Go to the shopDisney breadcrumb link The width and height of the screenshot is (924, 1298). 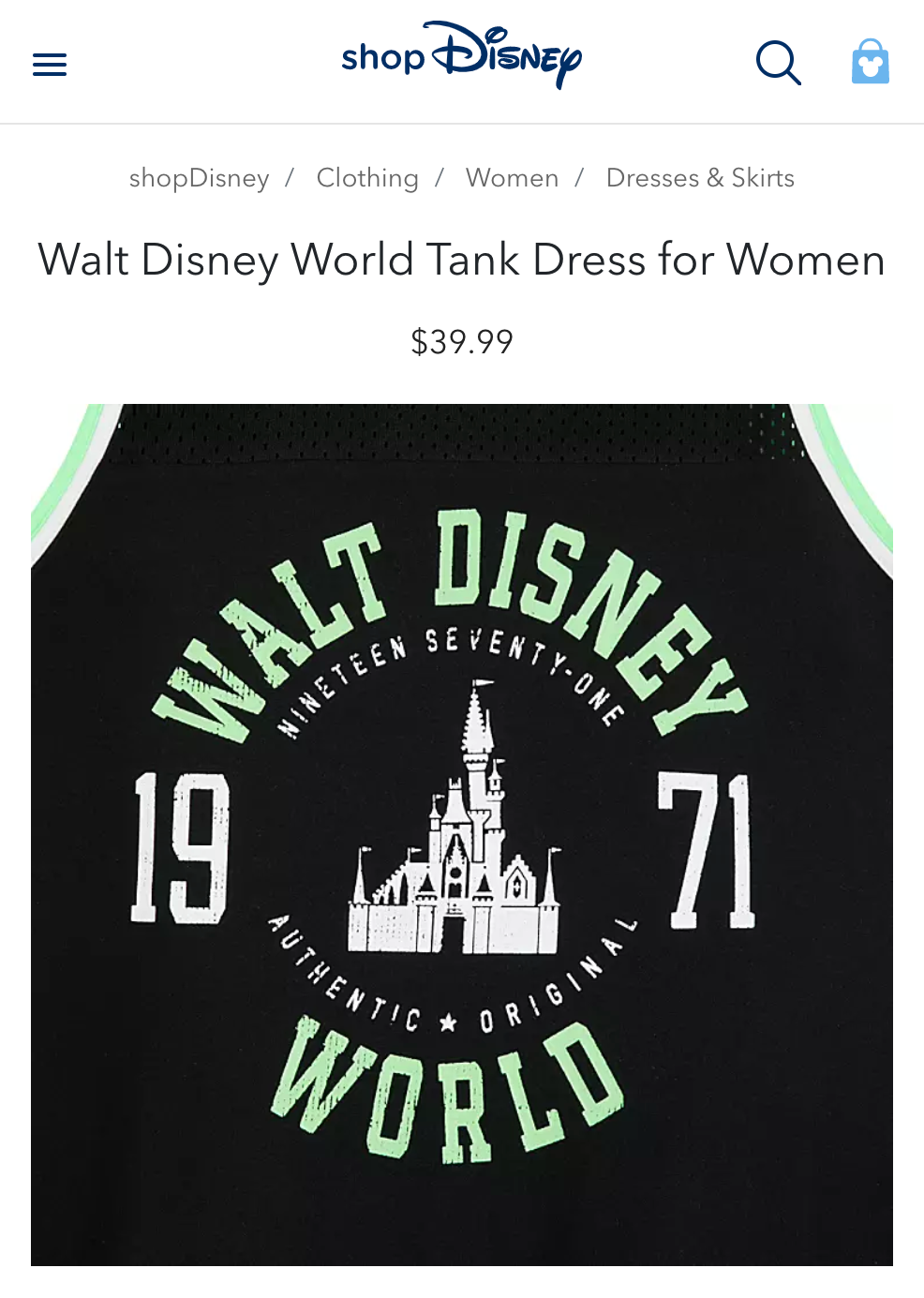[x=199, y=178]
